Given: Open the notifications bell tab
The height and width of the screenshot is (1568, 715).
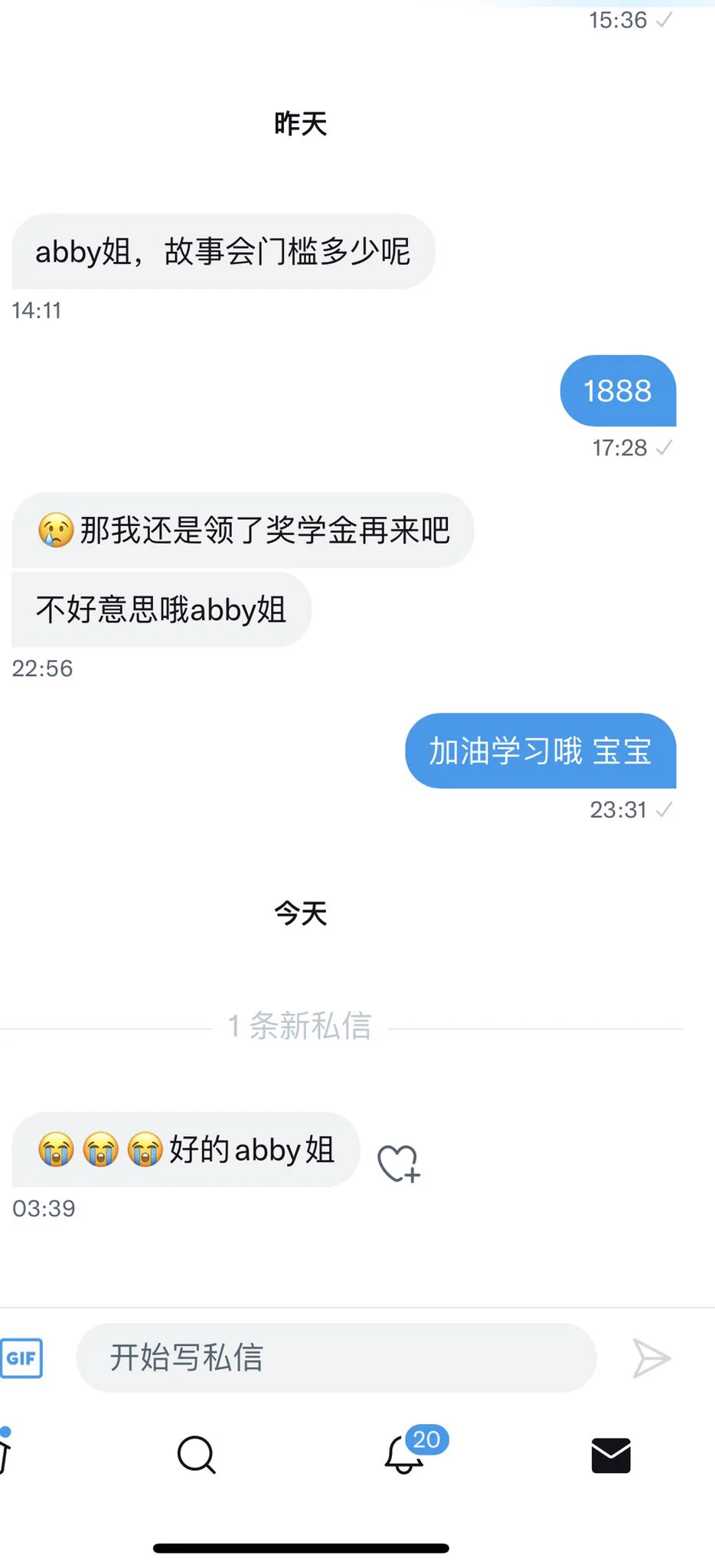Looking at the screenshot, I should [x=405, y=1454].
